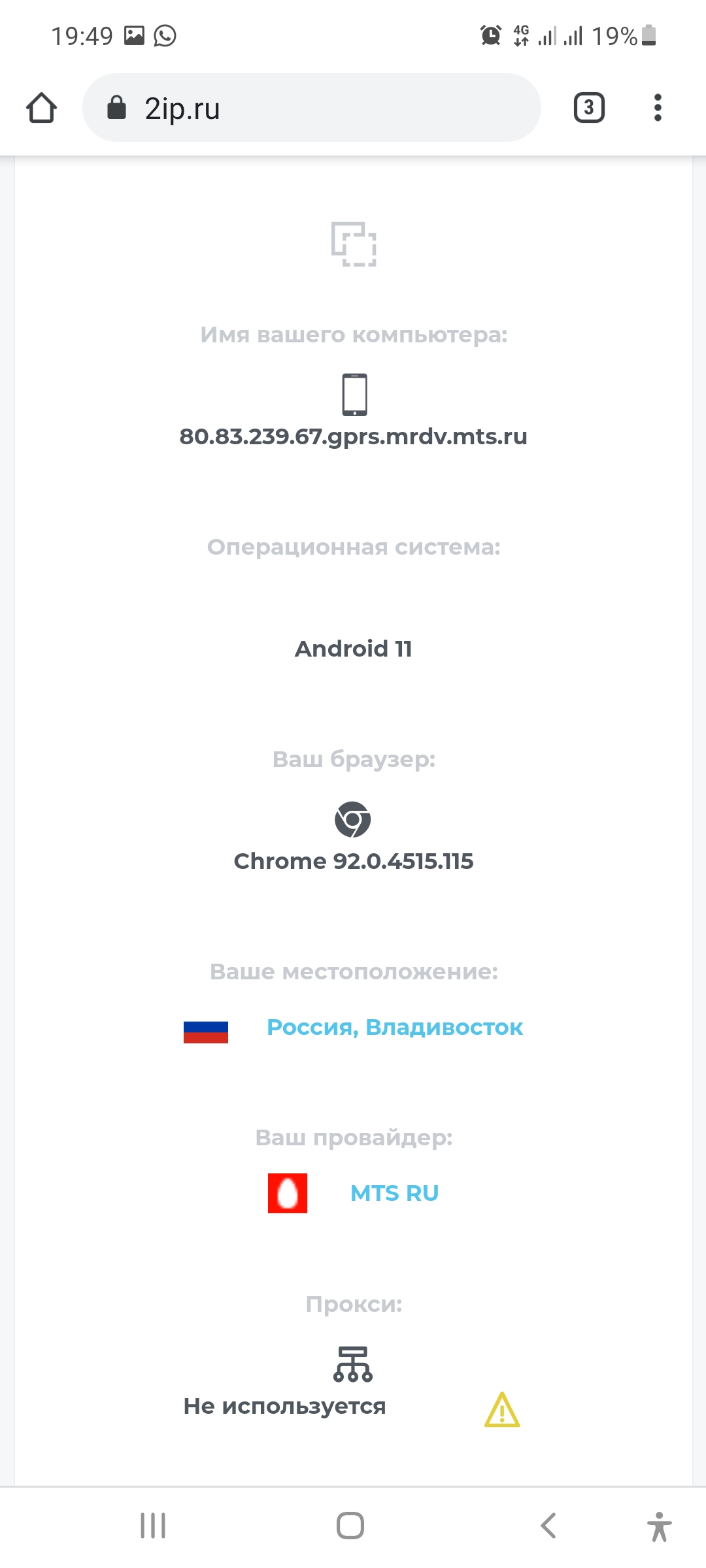706x1568 pixels.
Task: Open the Россия, Владивосток location link
Action: tap(395, 1027)
